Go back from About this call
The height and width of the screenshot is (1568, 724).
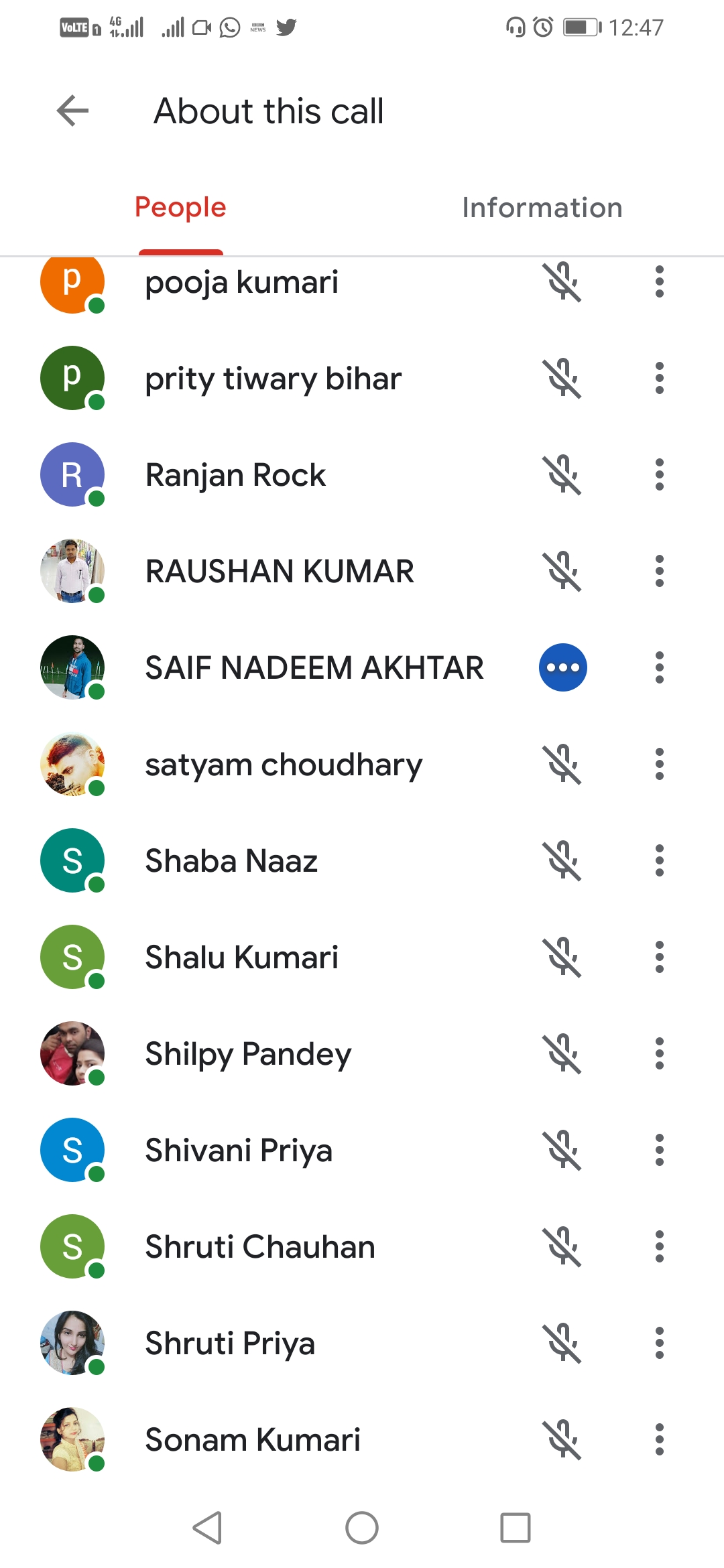73,111
